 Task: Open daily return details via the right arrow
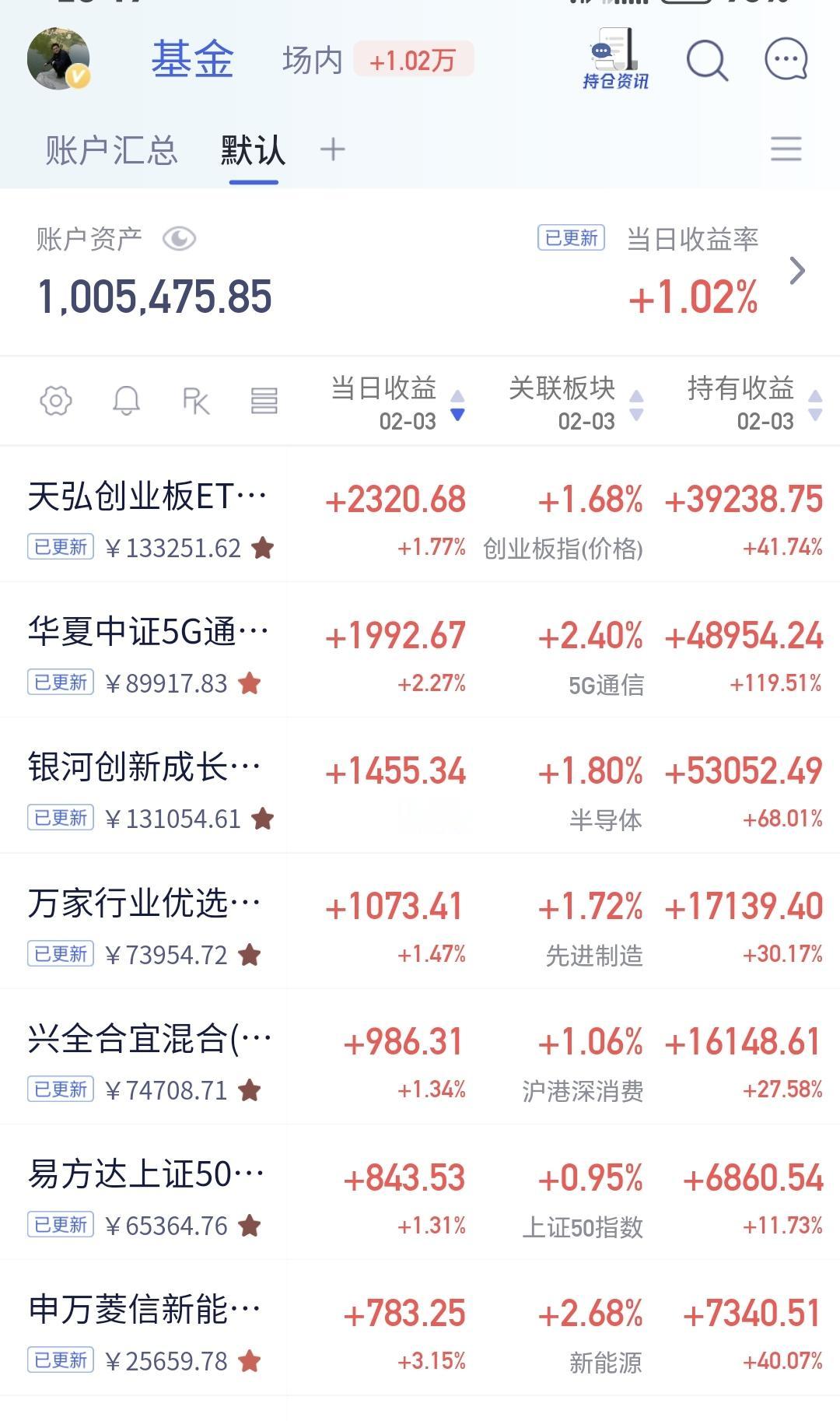(799, 272)
